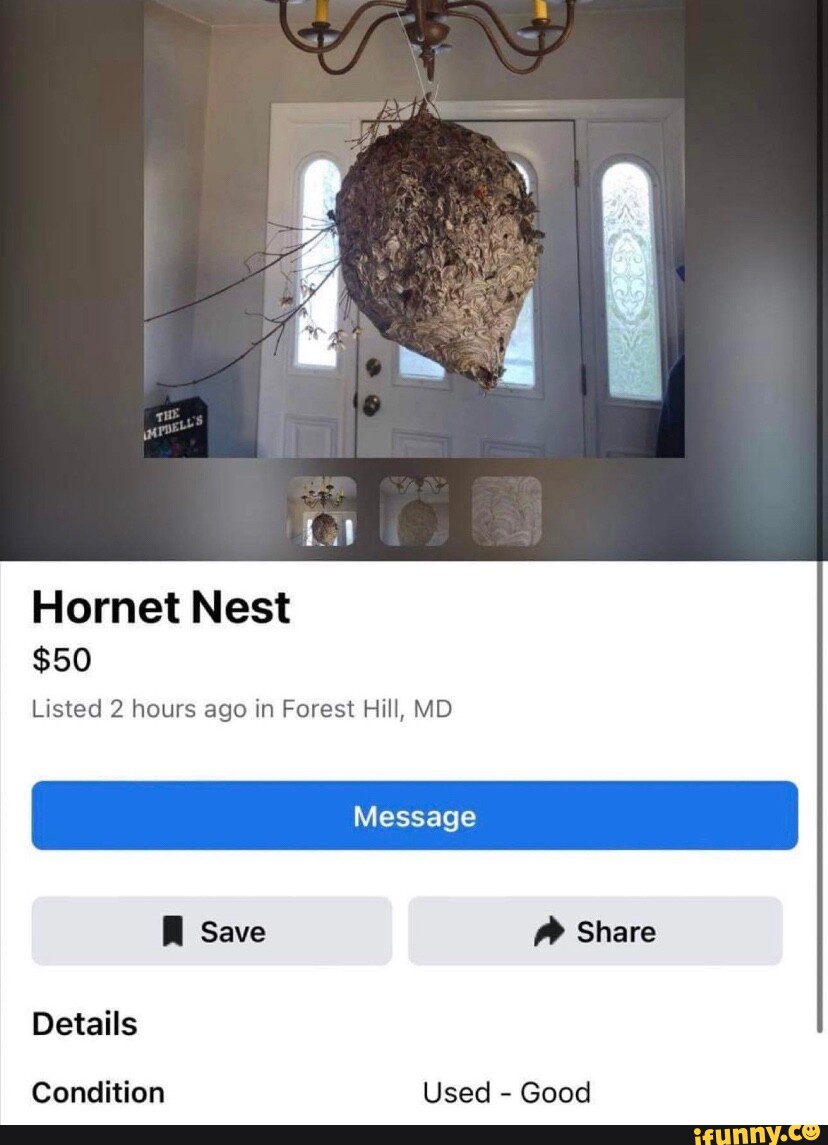Viewport: 828px width, 1145px height.
Task: Select the second nest close-up thumbnail
Action: (414, 511)
